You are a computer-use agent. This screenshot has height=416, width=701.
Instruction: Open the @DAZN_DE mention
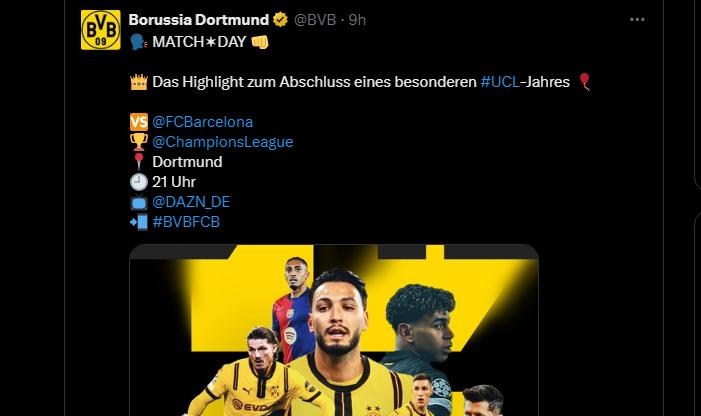coord(190,202)
